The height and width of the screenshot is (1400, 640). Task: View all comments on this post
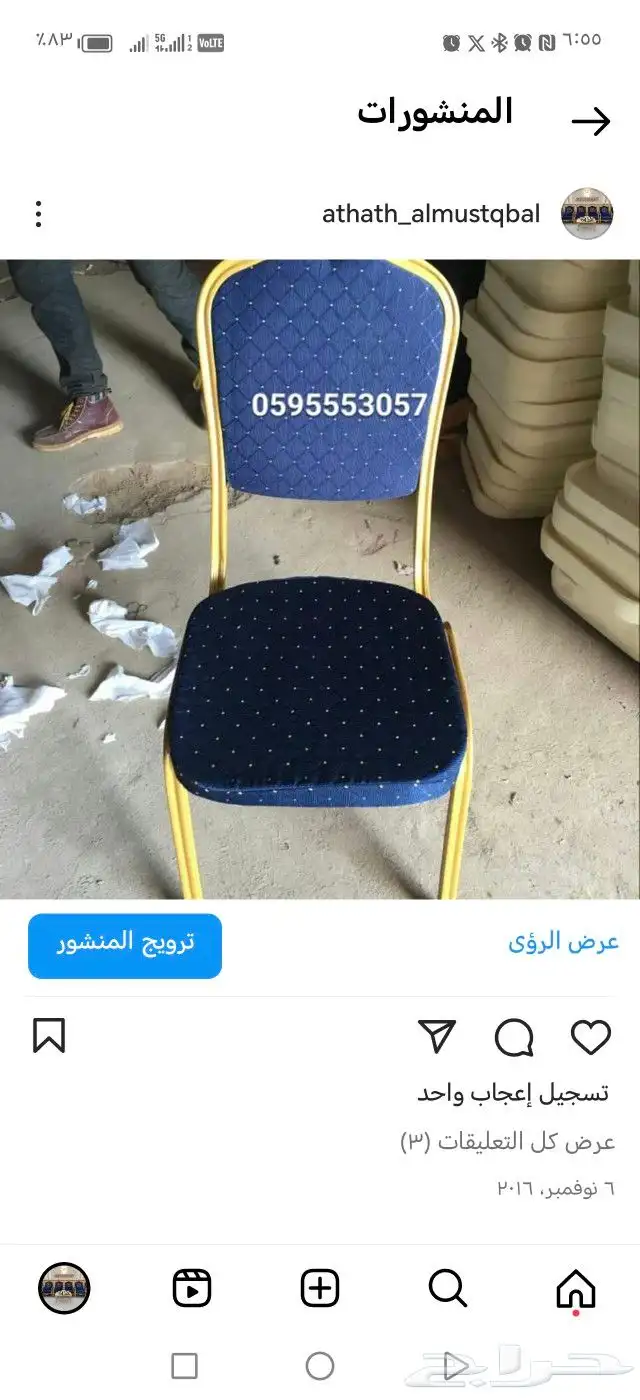(507, 1141)
